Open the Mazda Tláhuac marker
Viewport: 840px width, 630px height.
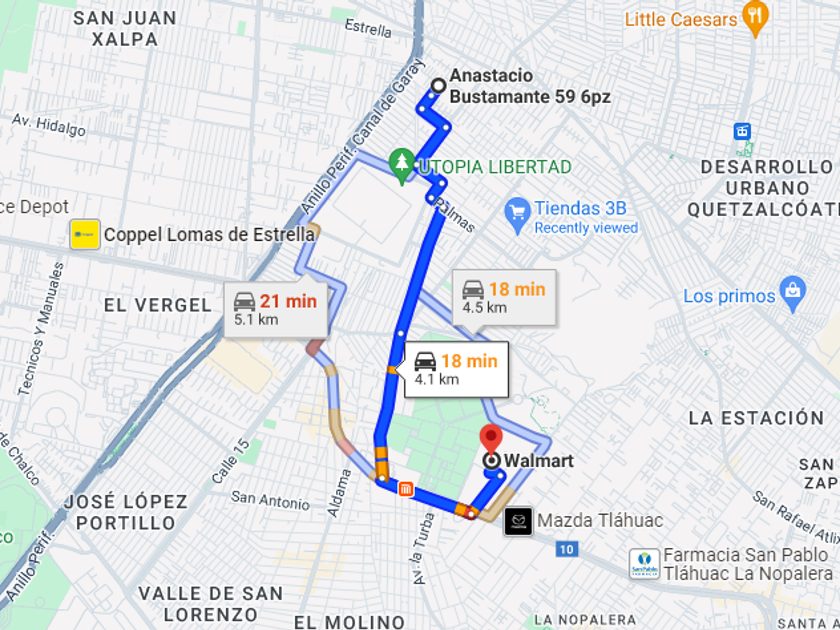[518, 521]
